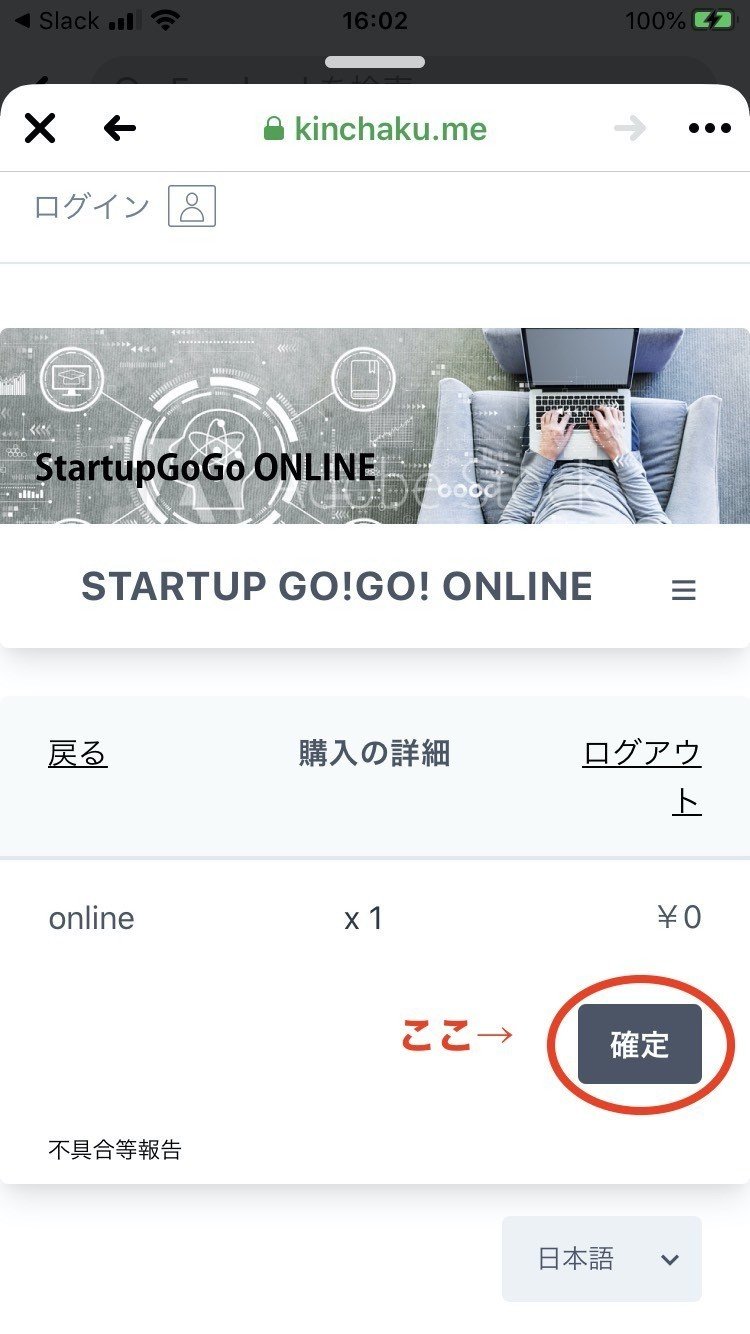Tap the forward navigation arrow

[631, 128]
